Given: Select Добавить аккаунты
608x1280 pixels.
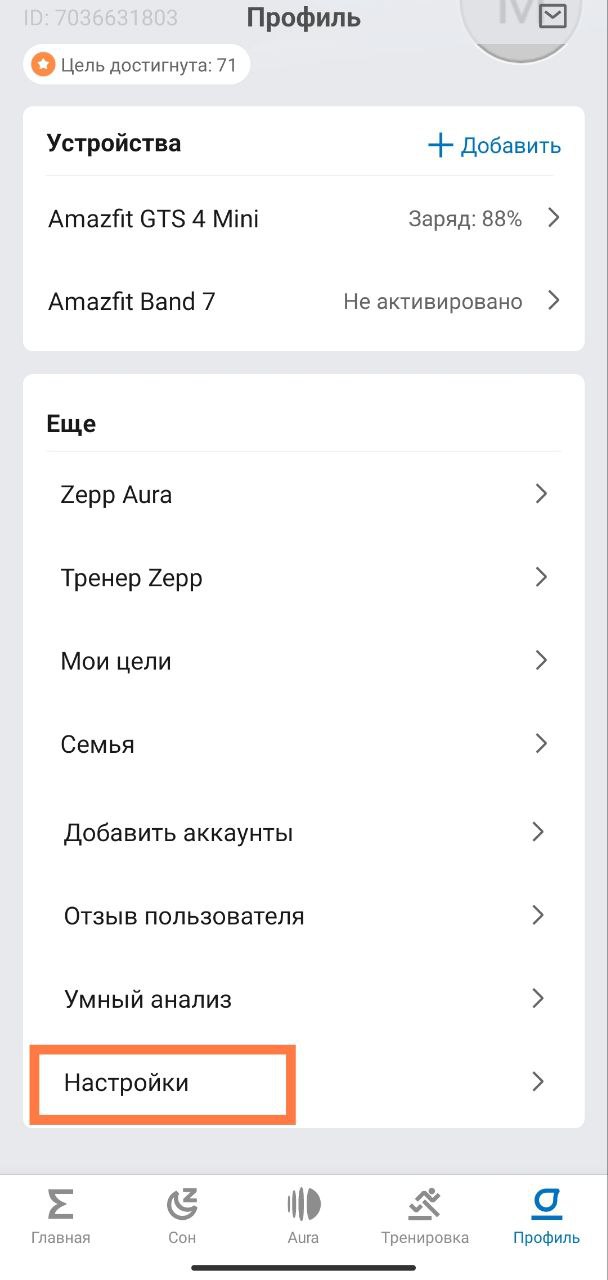Looking at the screenshot, I should pyautogui.click(x=304, y=832).
